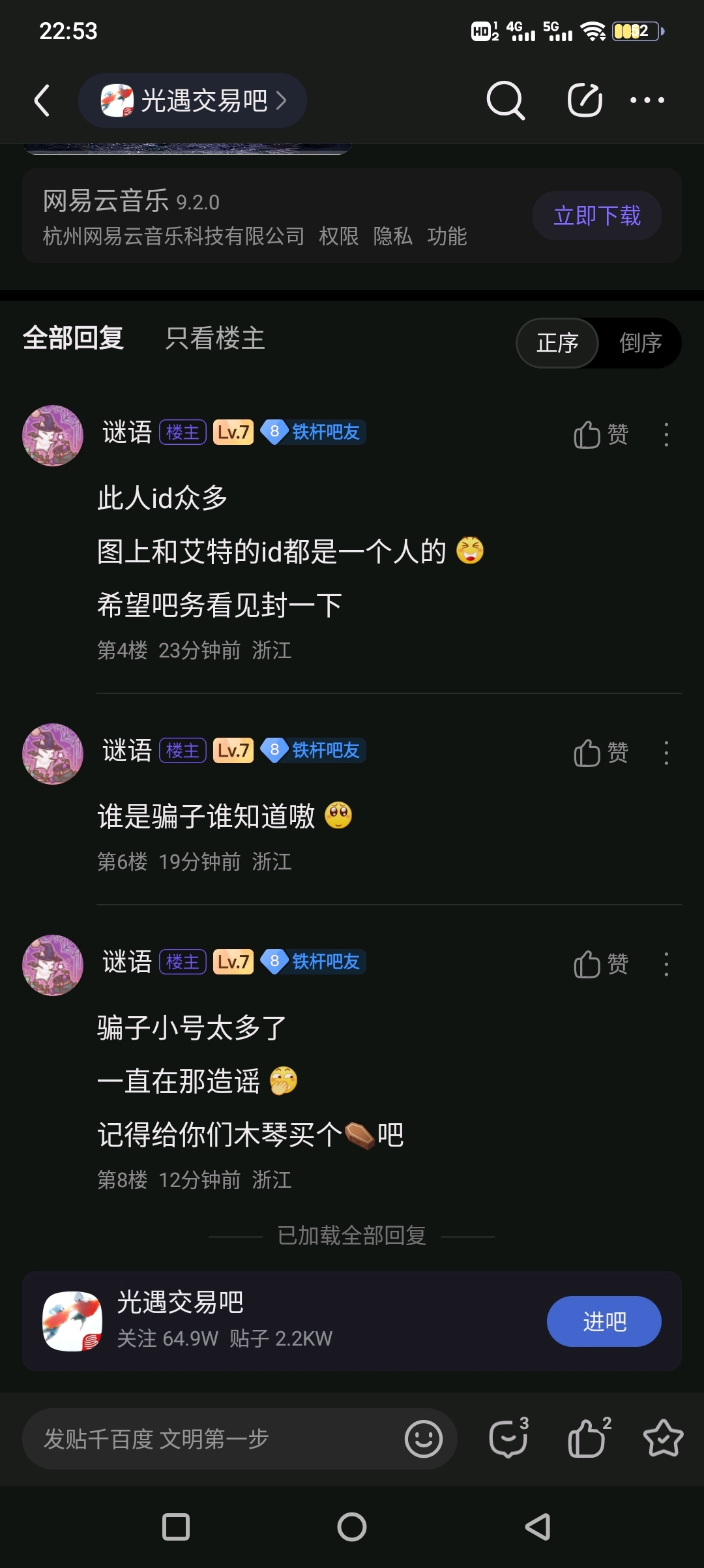Open more options for the 第6楼 reply

click(666, 753)
